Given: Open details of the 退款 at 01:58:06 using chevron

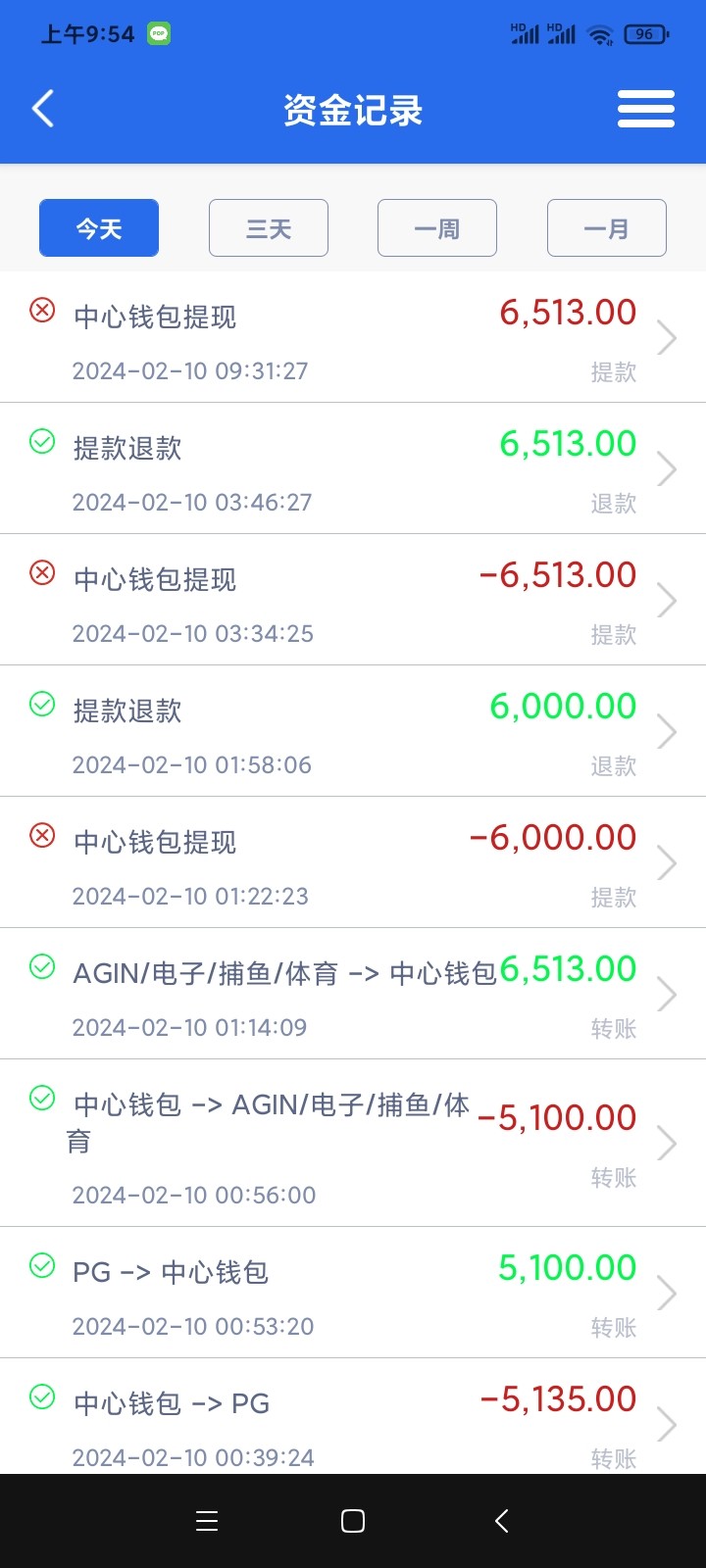Looking at the screenshot, I should (669, 731).
